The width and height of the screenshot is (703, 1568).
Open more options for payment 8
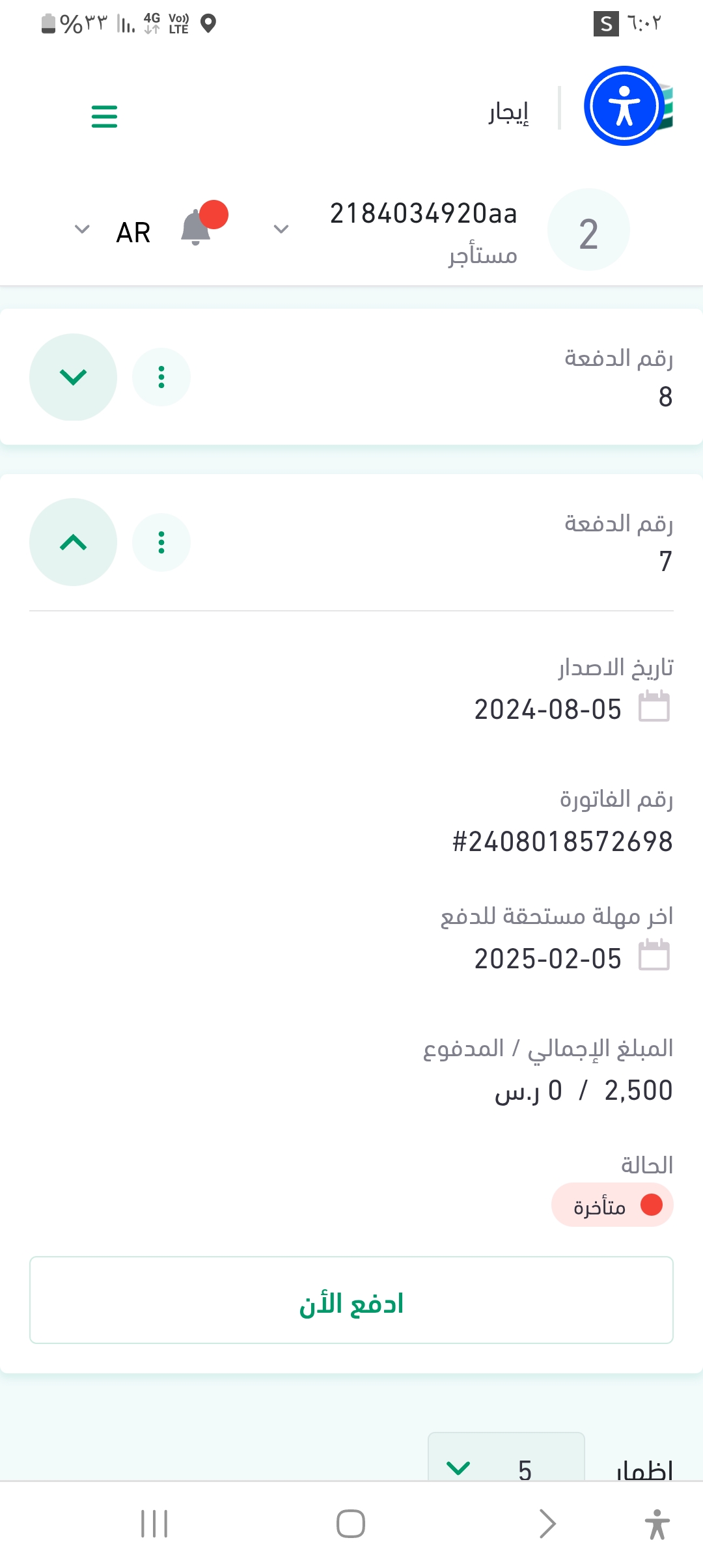pyautogui.click(x=161, y=377)
